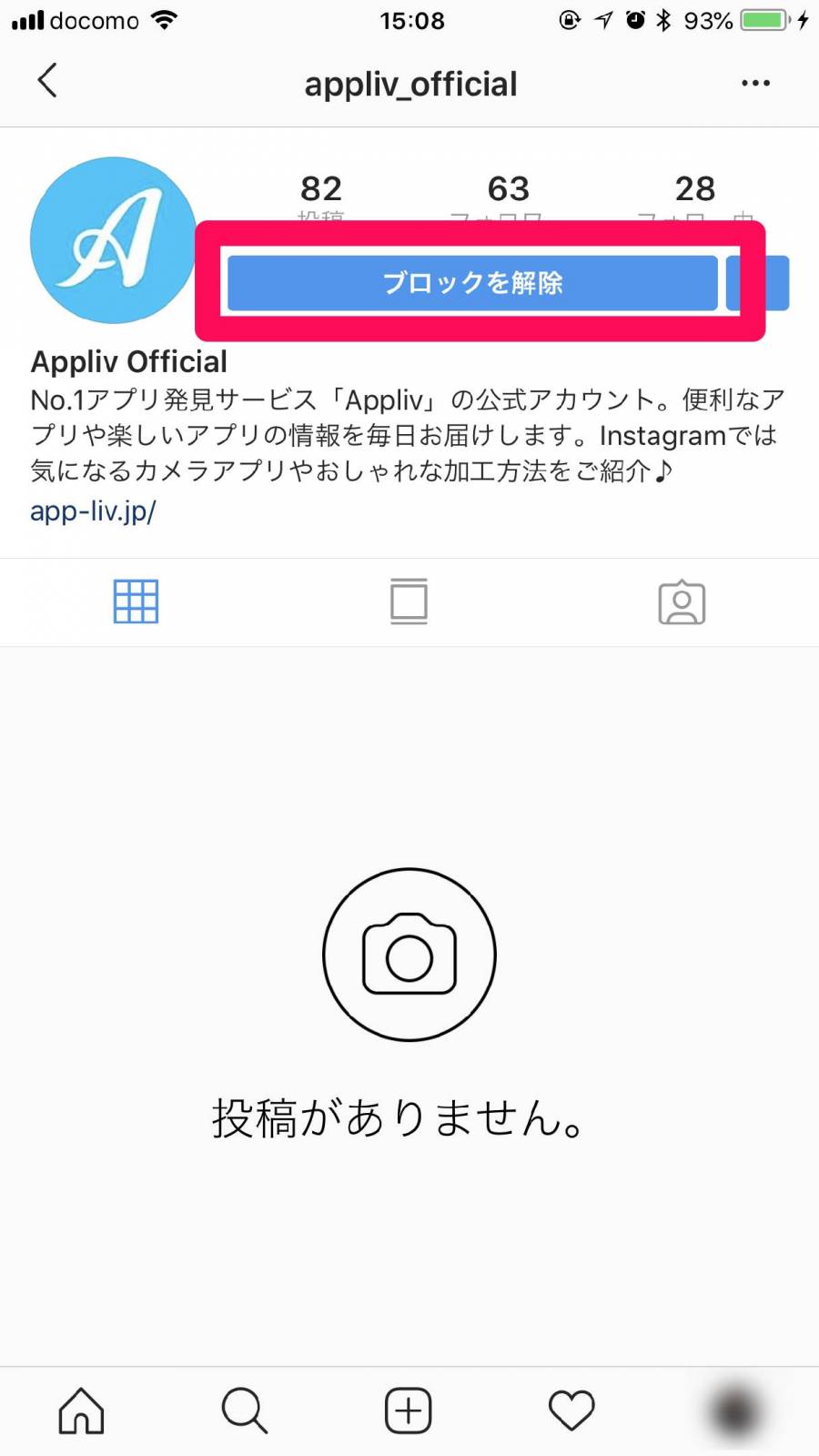Go back with the top-left arrow
Image resolution: width=819 pixels, height=1456 pixels.
coord(47,81)
